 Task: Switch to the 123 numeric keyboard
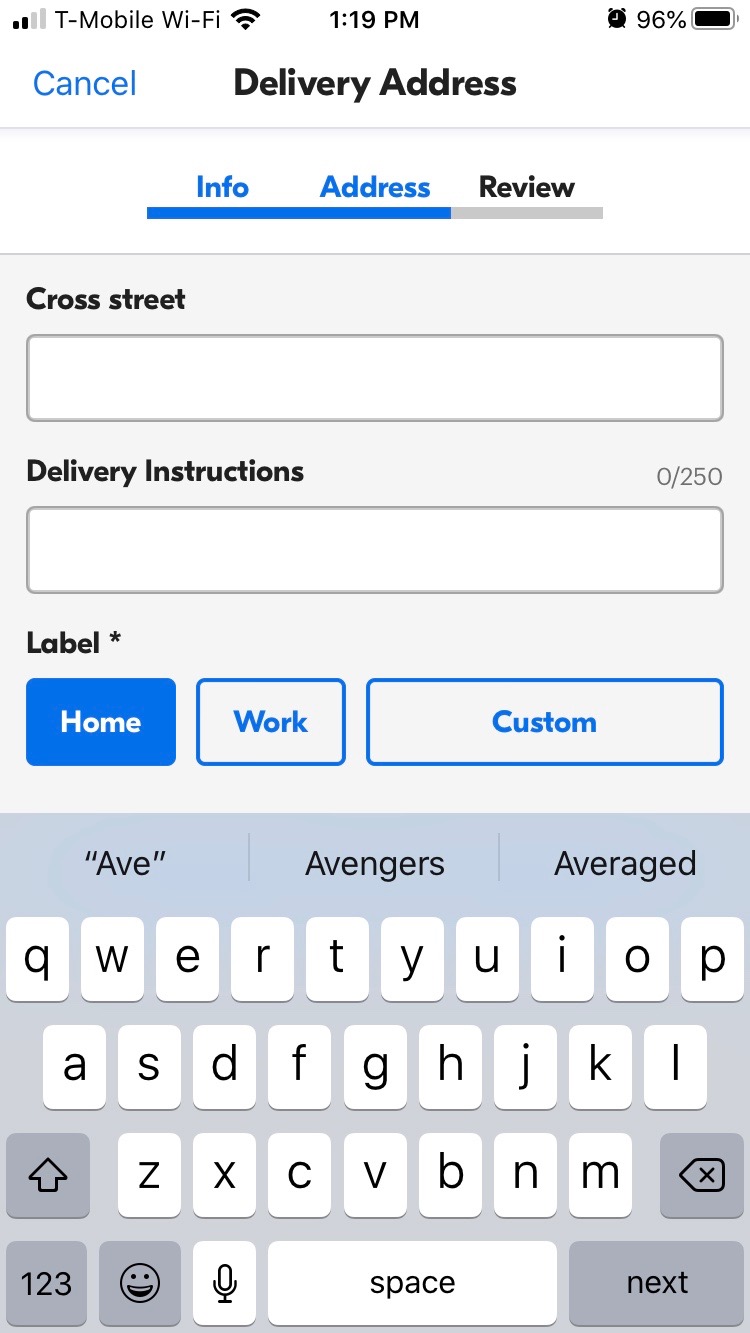(46, 1283)
